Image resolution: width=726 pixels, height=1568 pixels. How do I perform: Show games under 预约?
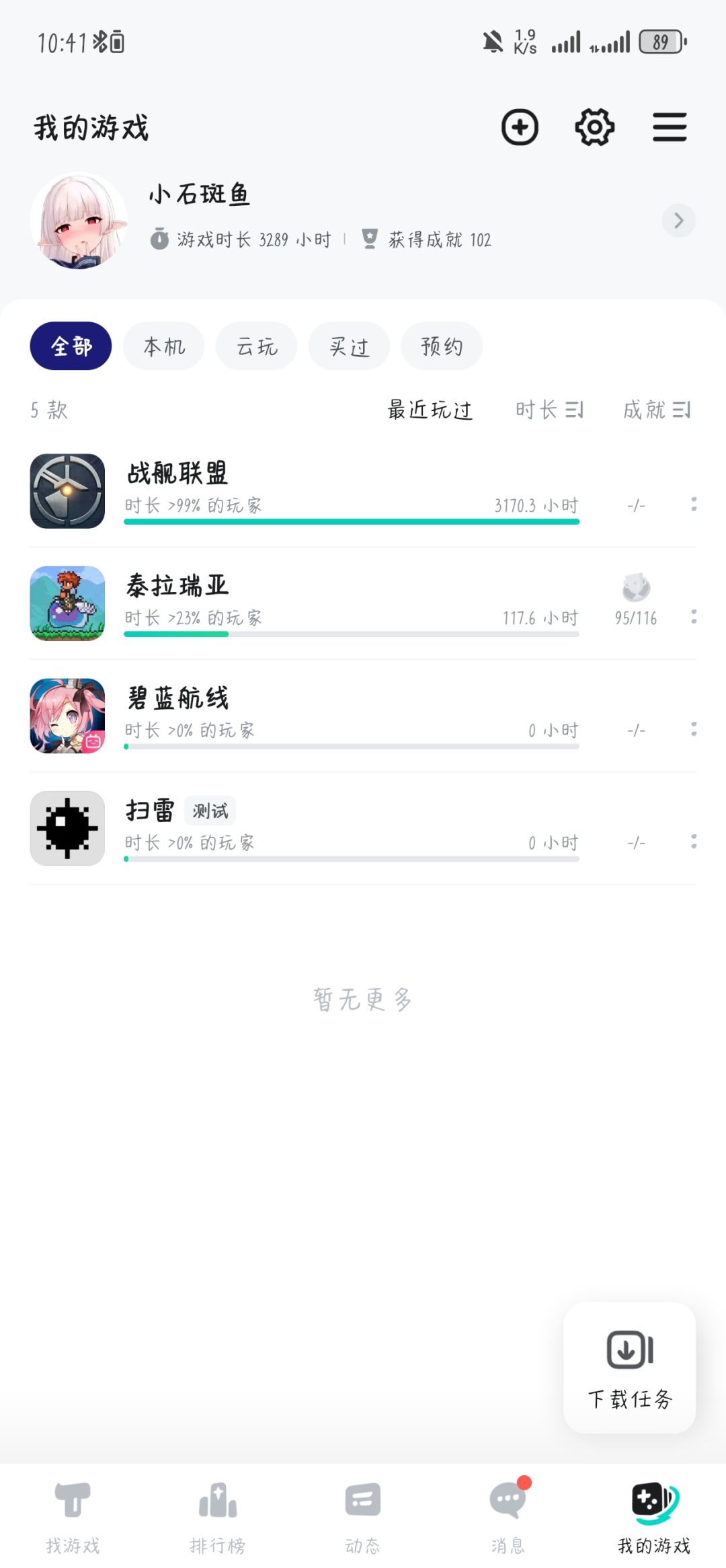(442, 346)
